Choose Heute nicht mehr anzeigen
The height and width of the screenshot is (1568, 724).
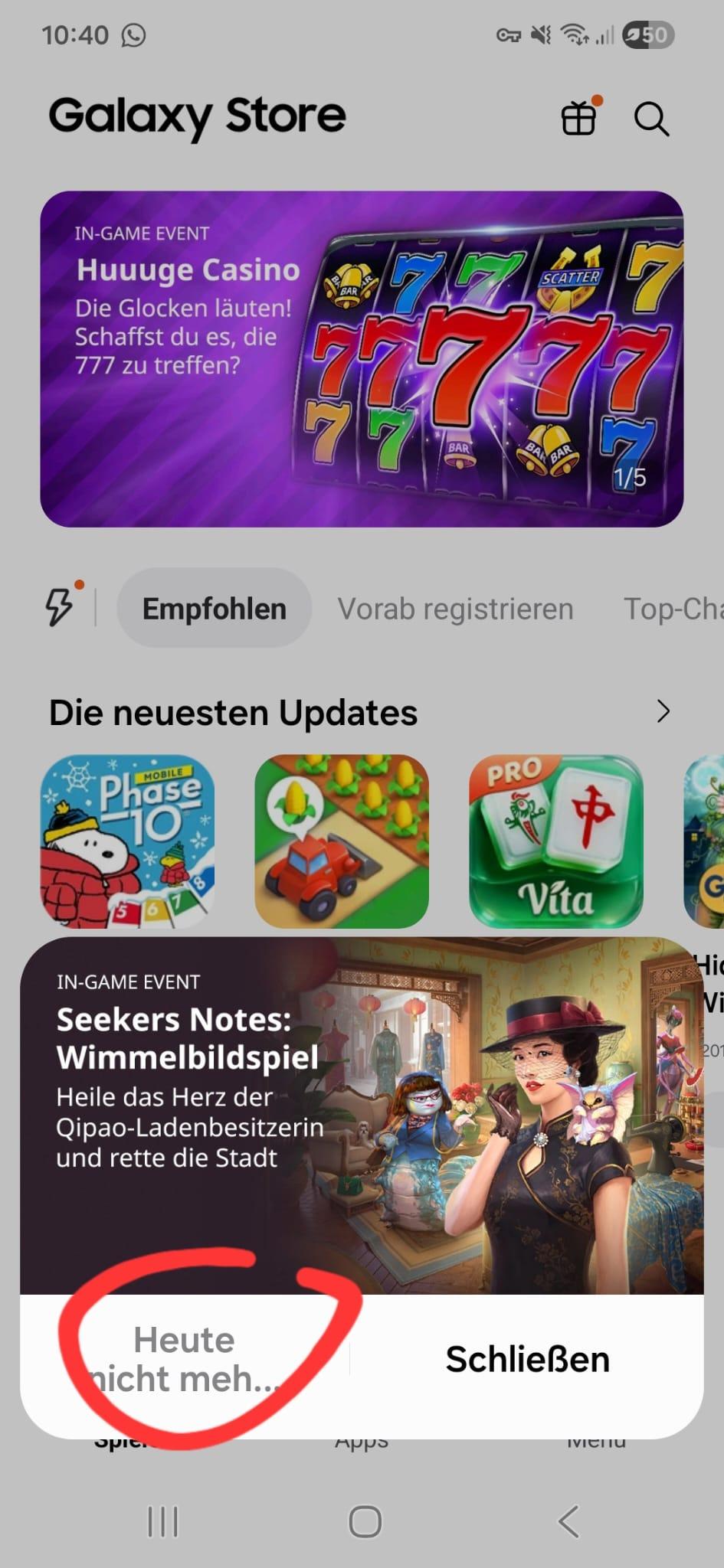click(185, 1359)
